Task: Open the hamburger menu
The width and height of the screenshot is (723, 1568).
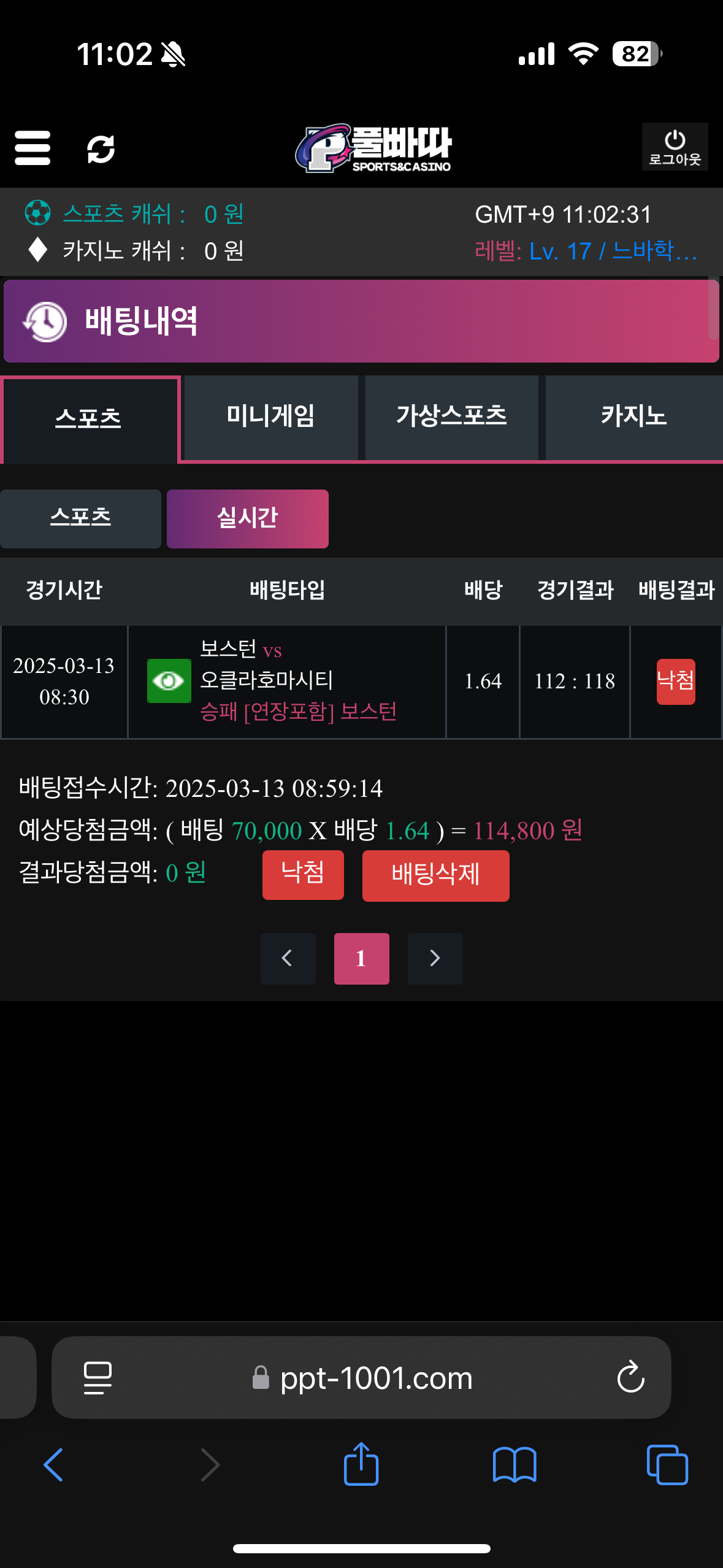Action: (33, 148)
